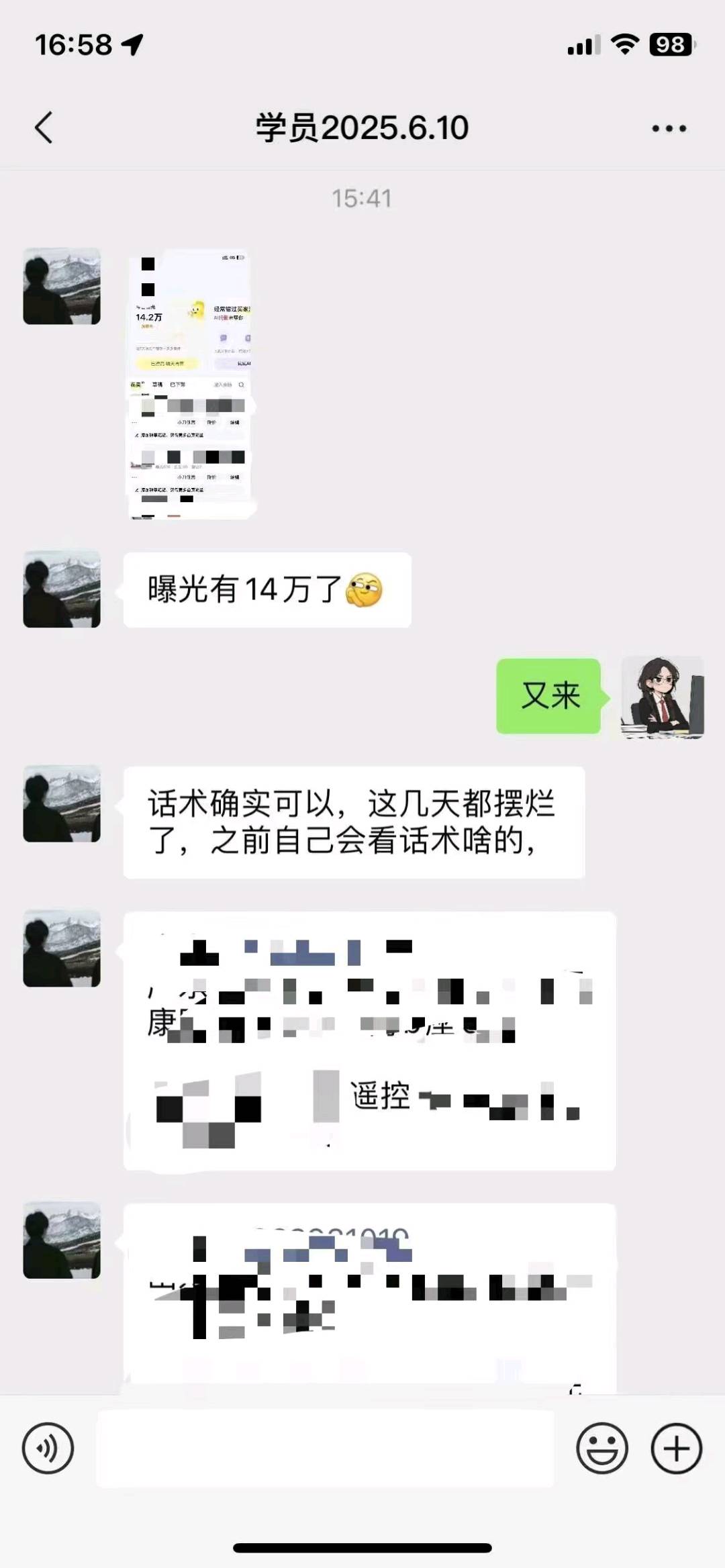The width and height of the screenshot is (725, 1568).
Task: Open the plus attachments menu
Action: [676, 1448]
